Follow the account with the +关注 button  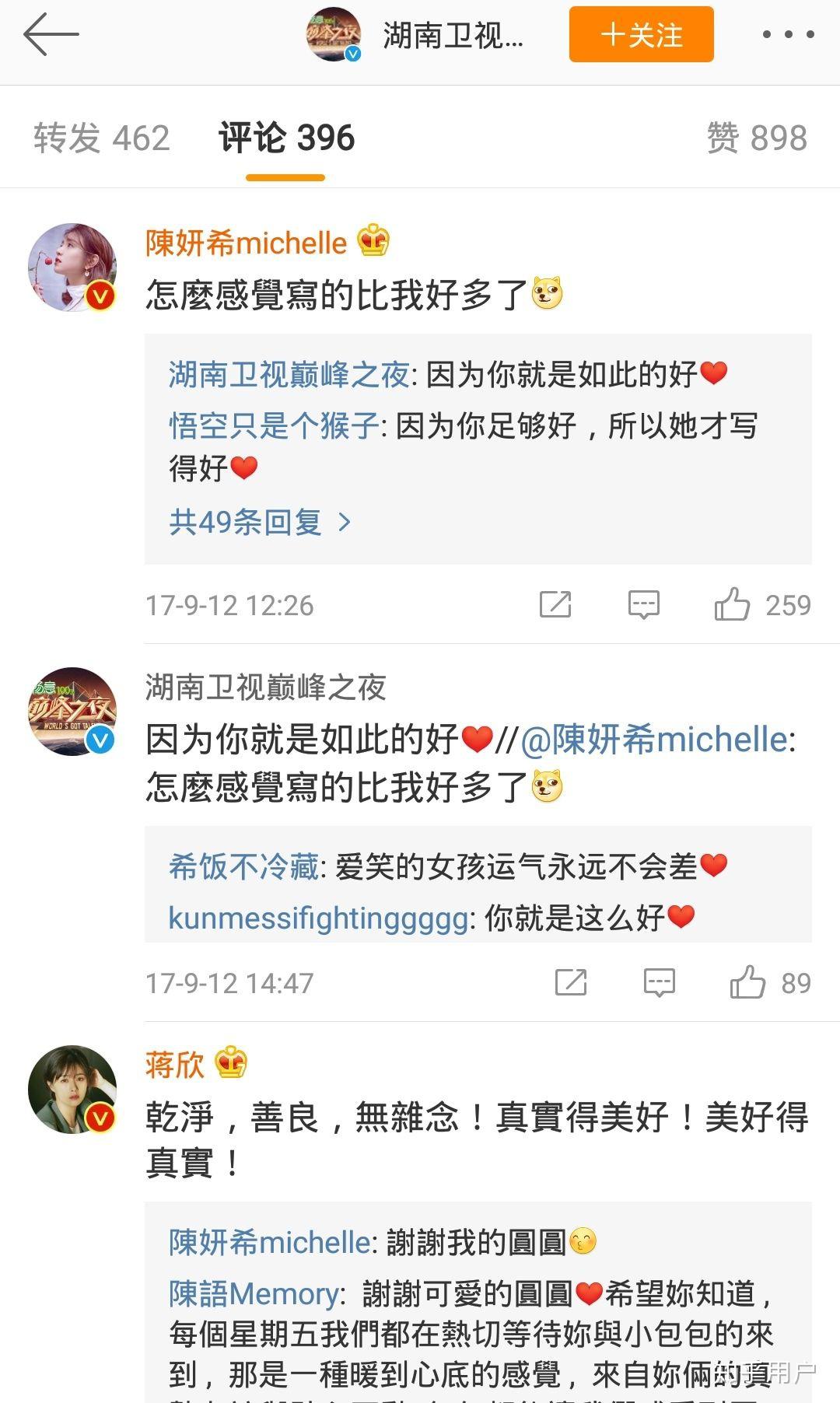point(641,34)
